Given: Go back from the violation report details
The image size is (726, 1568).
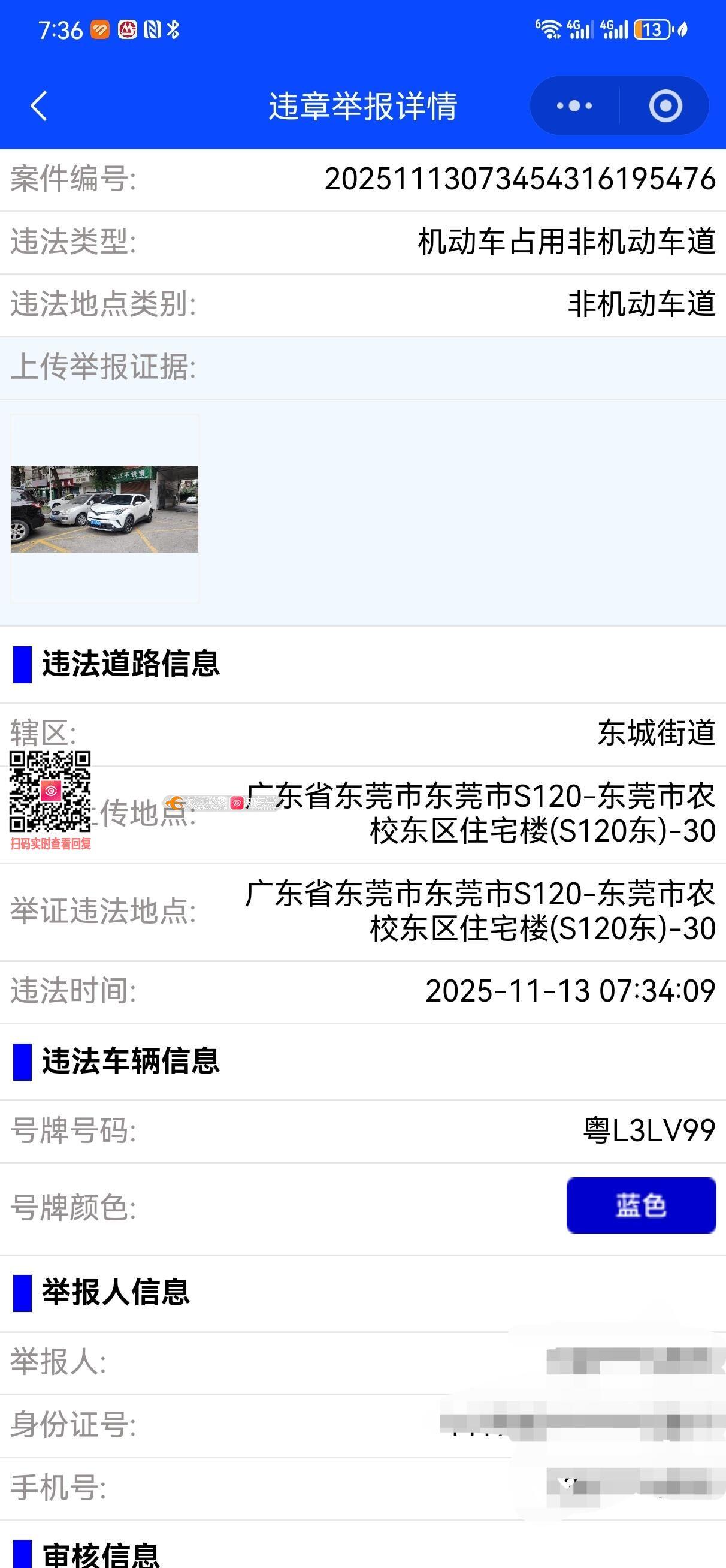Looking at the screenshot, I should tap(39, 106).
